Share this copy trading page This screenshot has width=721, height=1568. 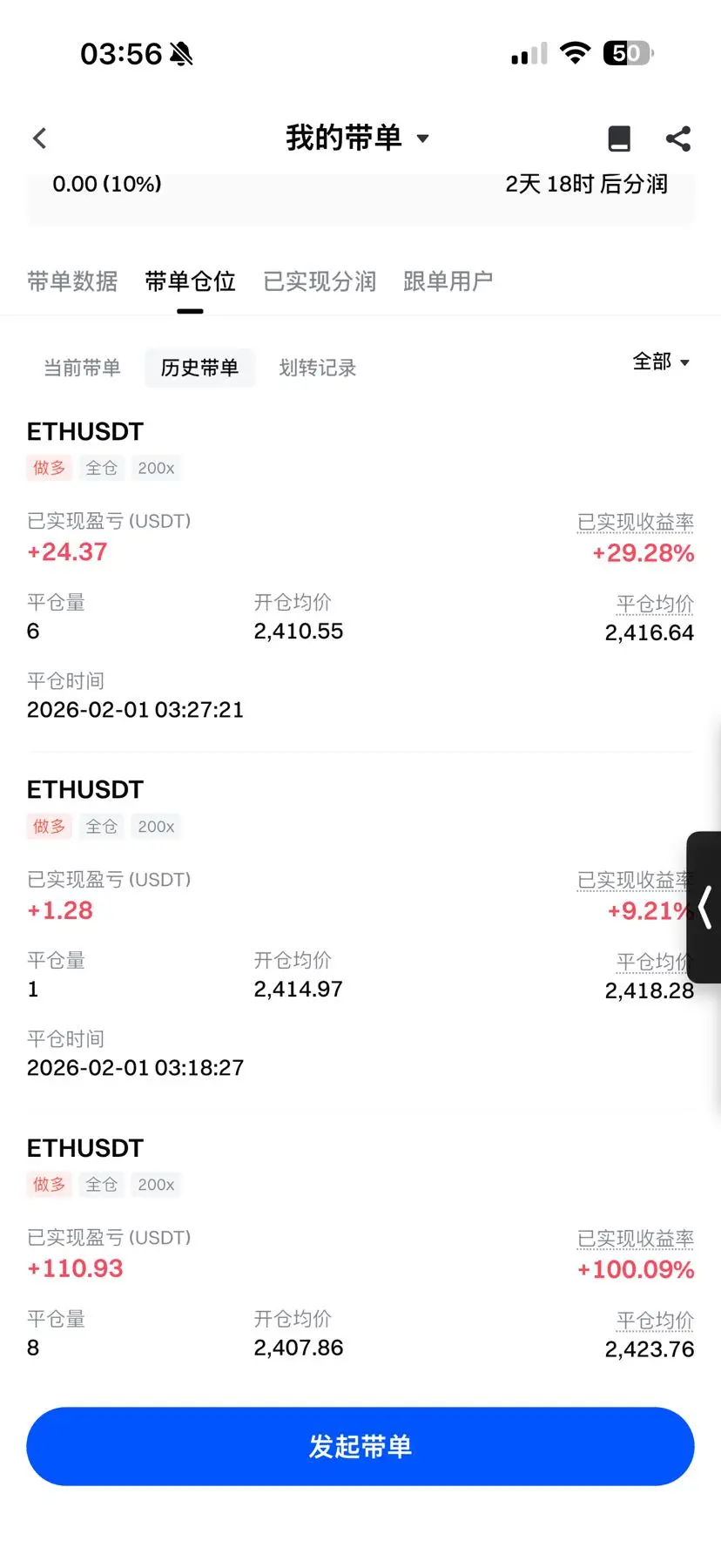pyautogui.click(x=678, y=139)
